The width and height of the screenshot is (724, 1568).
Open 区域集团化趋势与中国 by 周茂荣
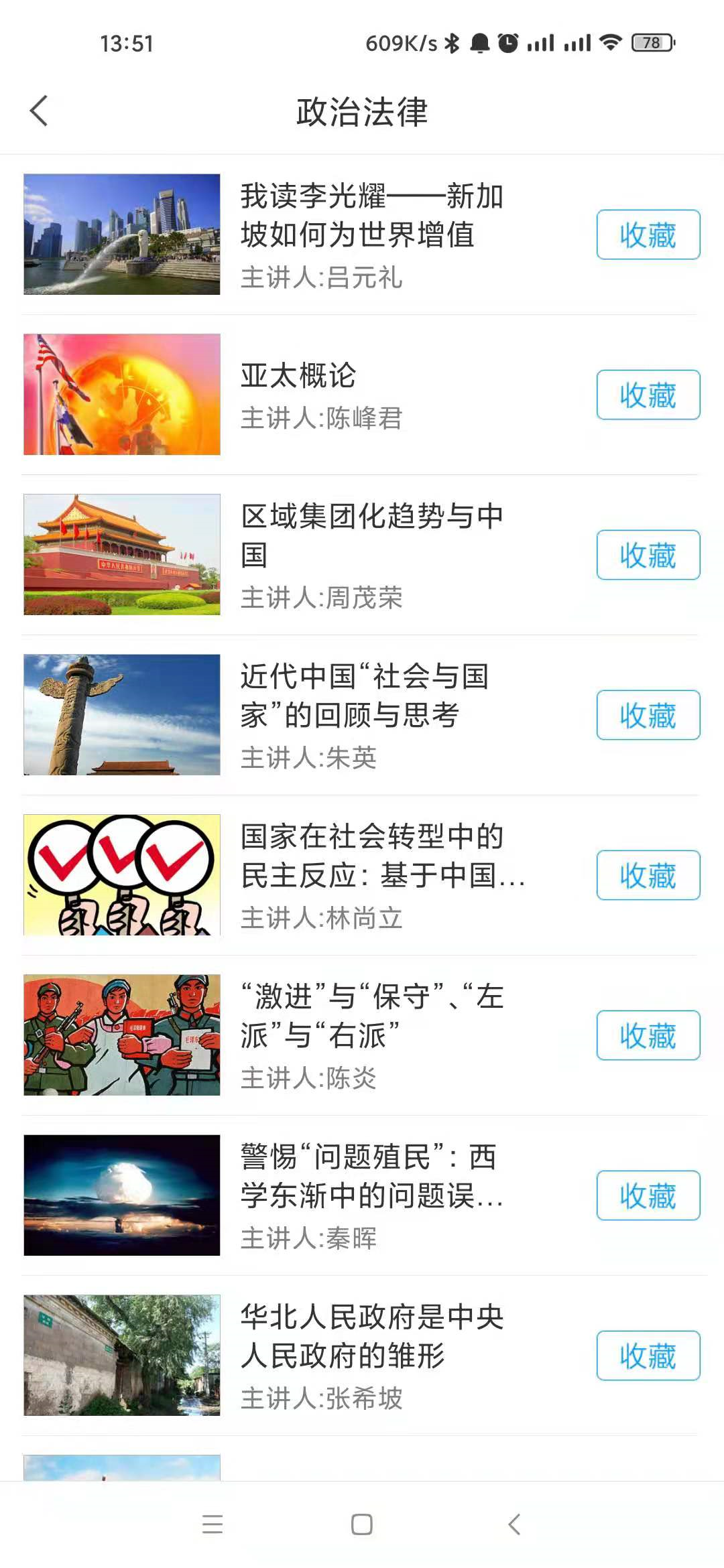point(371,535)
